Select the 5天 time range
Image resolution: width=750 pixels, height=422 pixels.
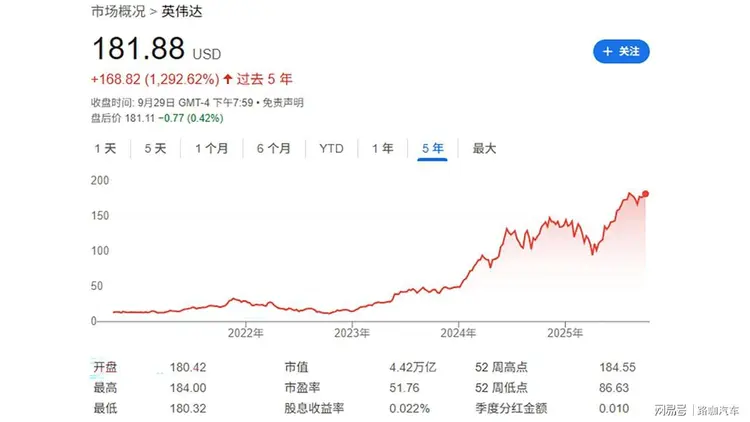click(x=155, y=148)
